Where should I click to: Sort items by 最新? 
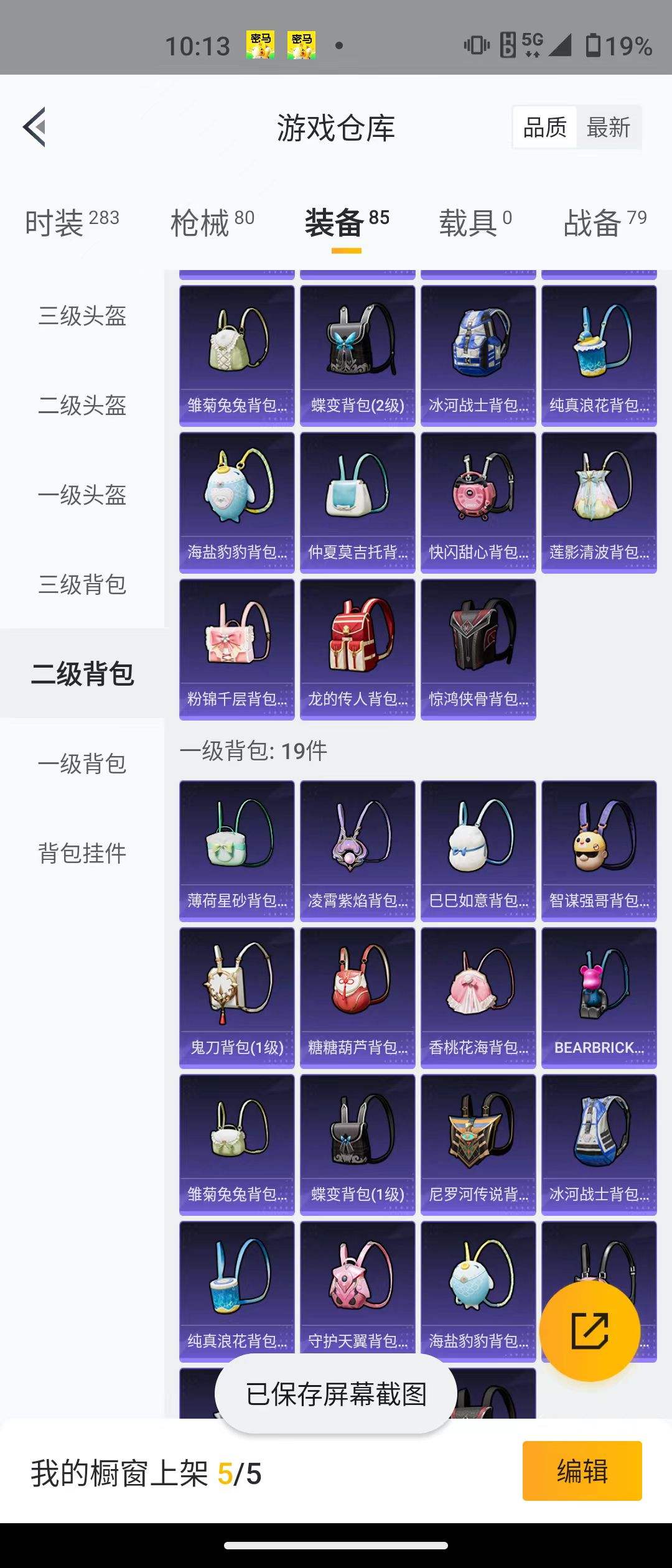(608, 128)
